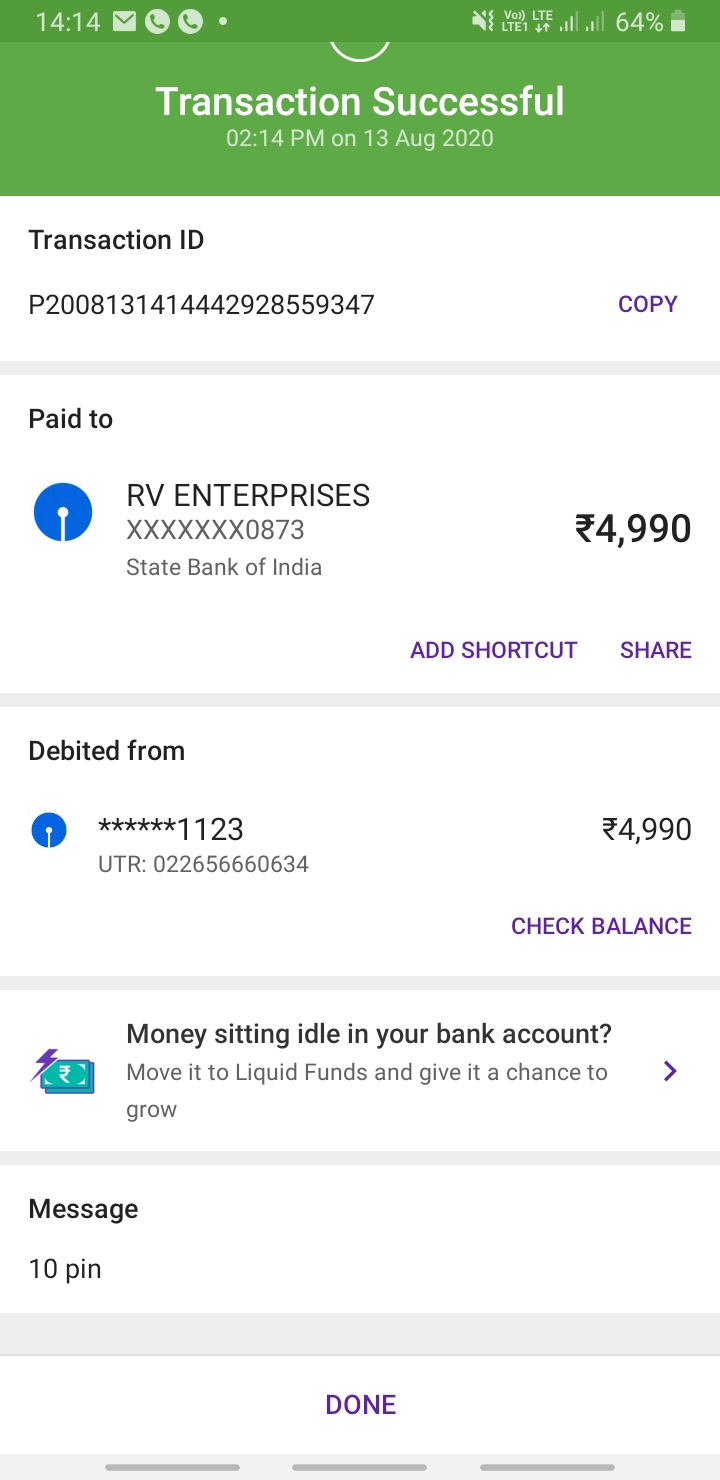720x1480 pixels.
Task: Add shortcut for RV Enterprises
Action: 493,650
